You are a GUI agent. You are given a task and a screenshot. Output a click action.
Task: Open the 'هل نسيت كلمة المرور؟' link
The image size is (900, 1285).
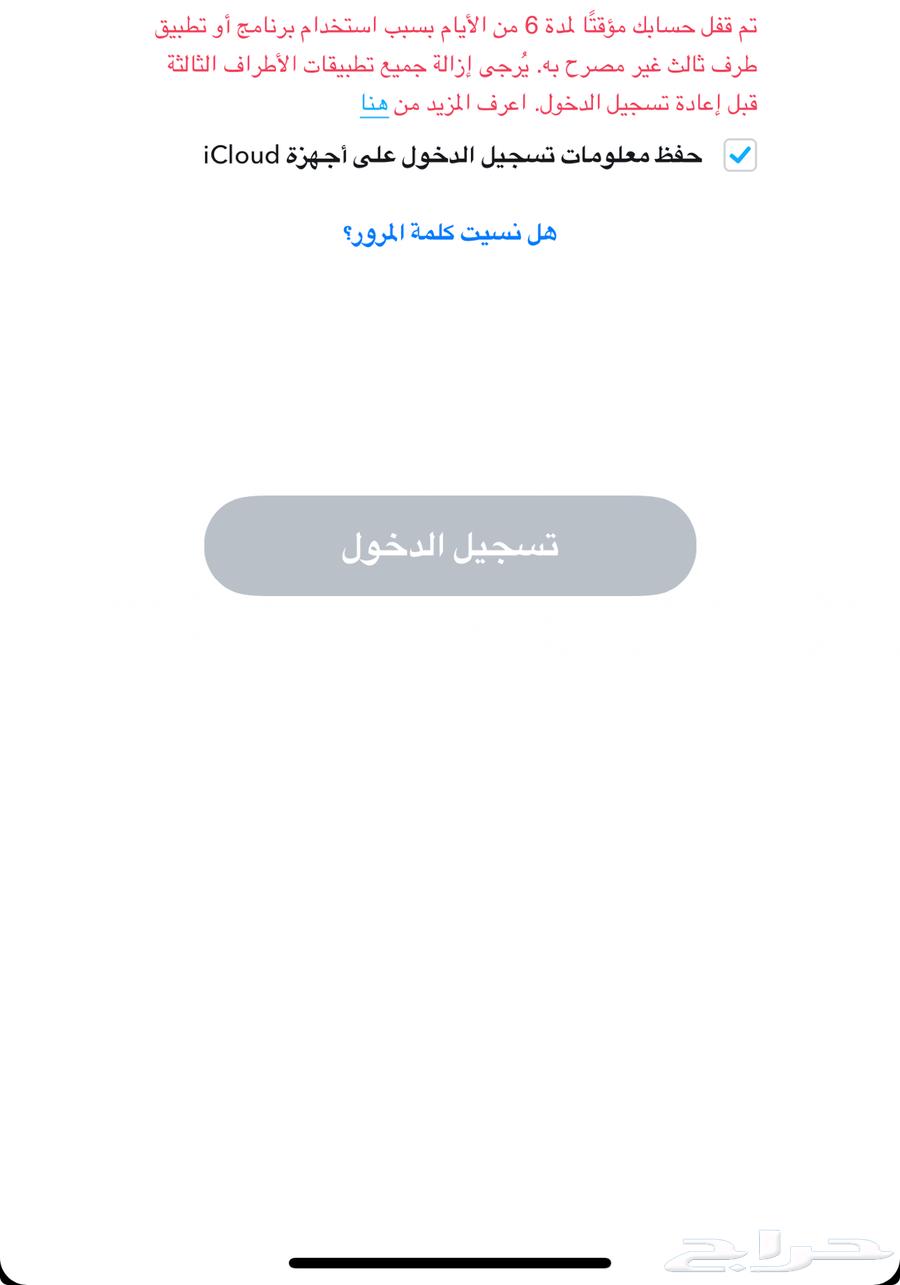click(450, 233)
